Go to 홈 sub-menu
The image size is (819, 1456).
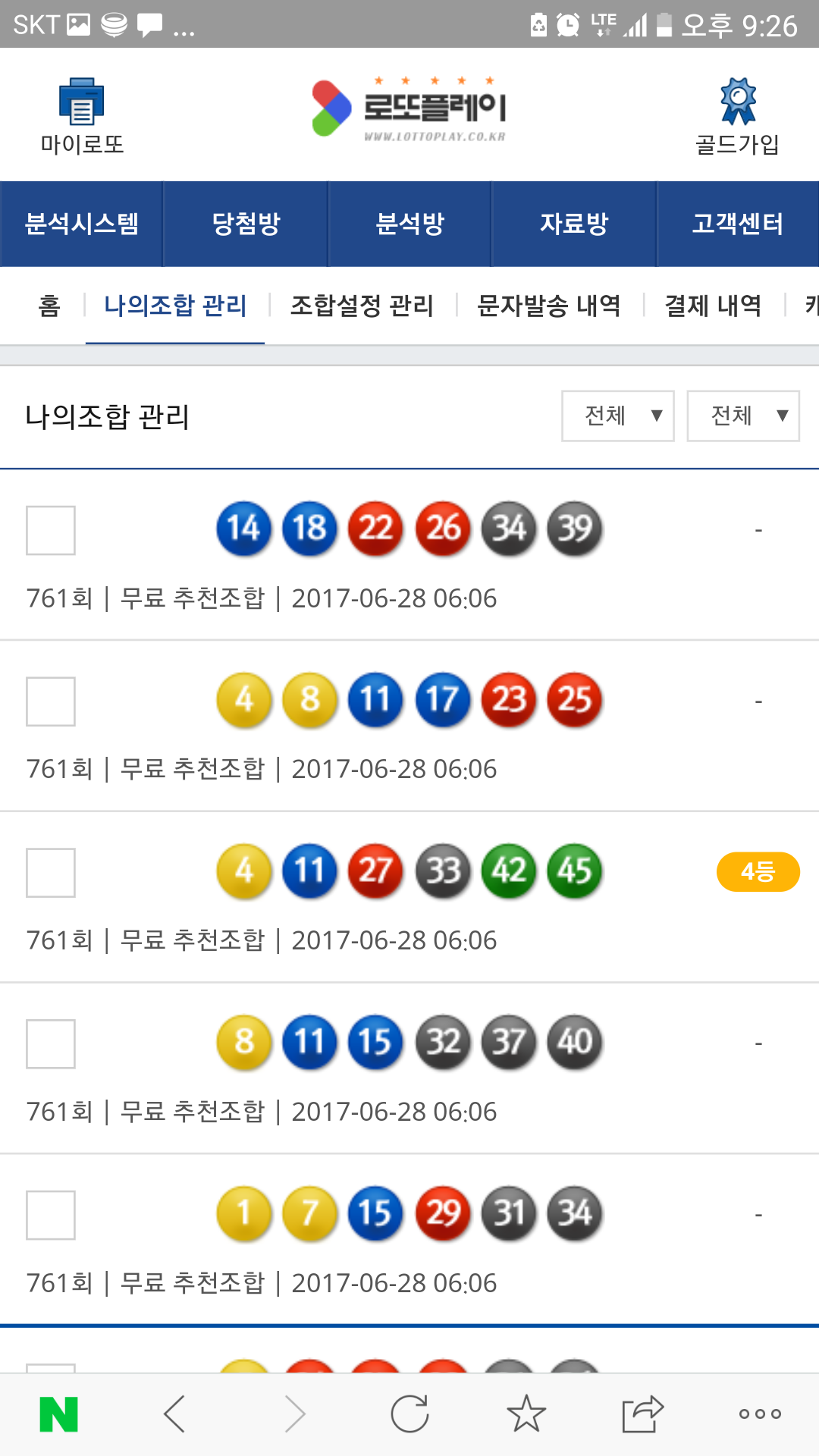(49, 306)
